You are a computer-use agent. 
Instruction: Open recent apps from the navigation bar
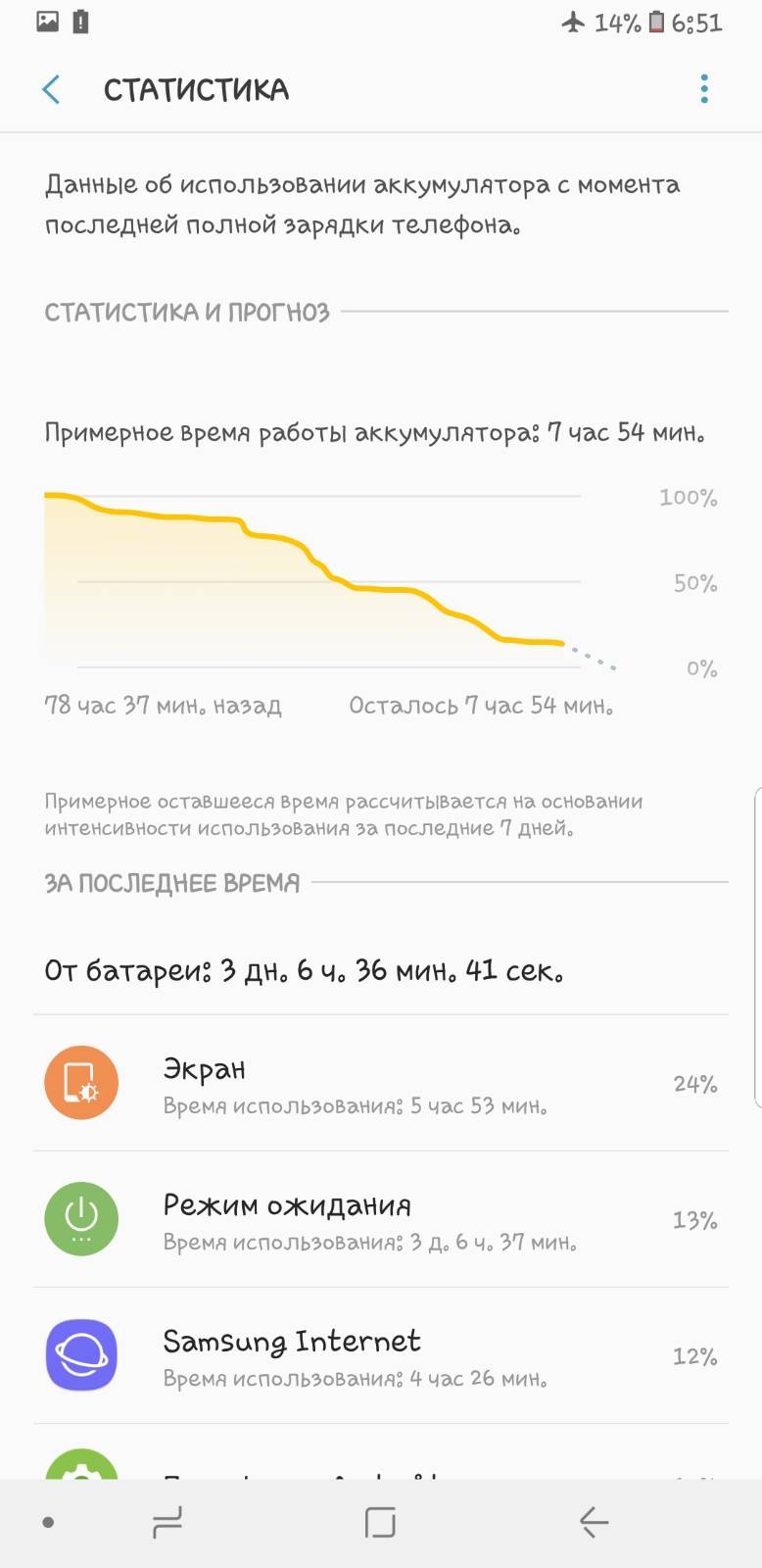pos(167,1522)
